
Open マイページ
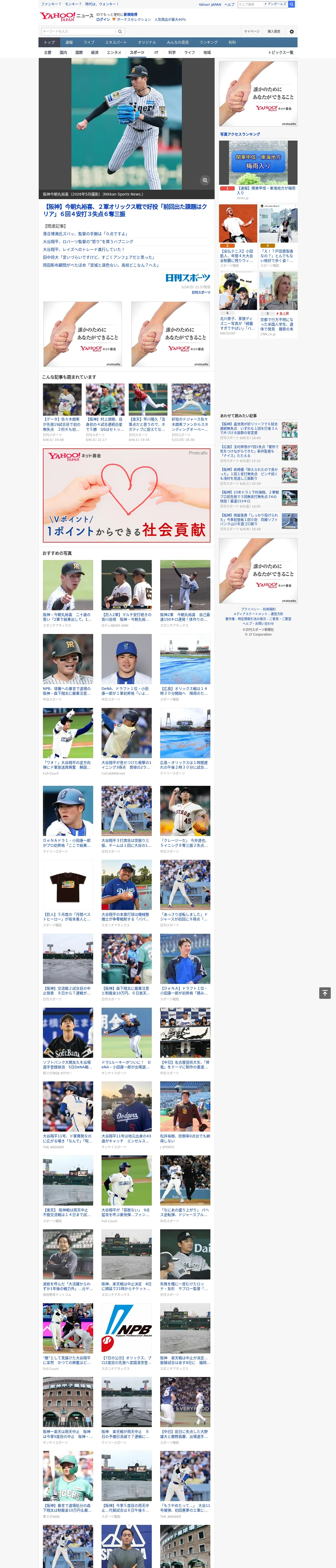pos(252,32)
